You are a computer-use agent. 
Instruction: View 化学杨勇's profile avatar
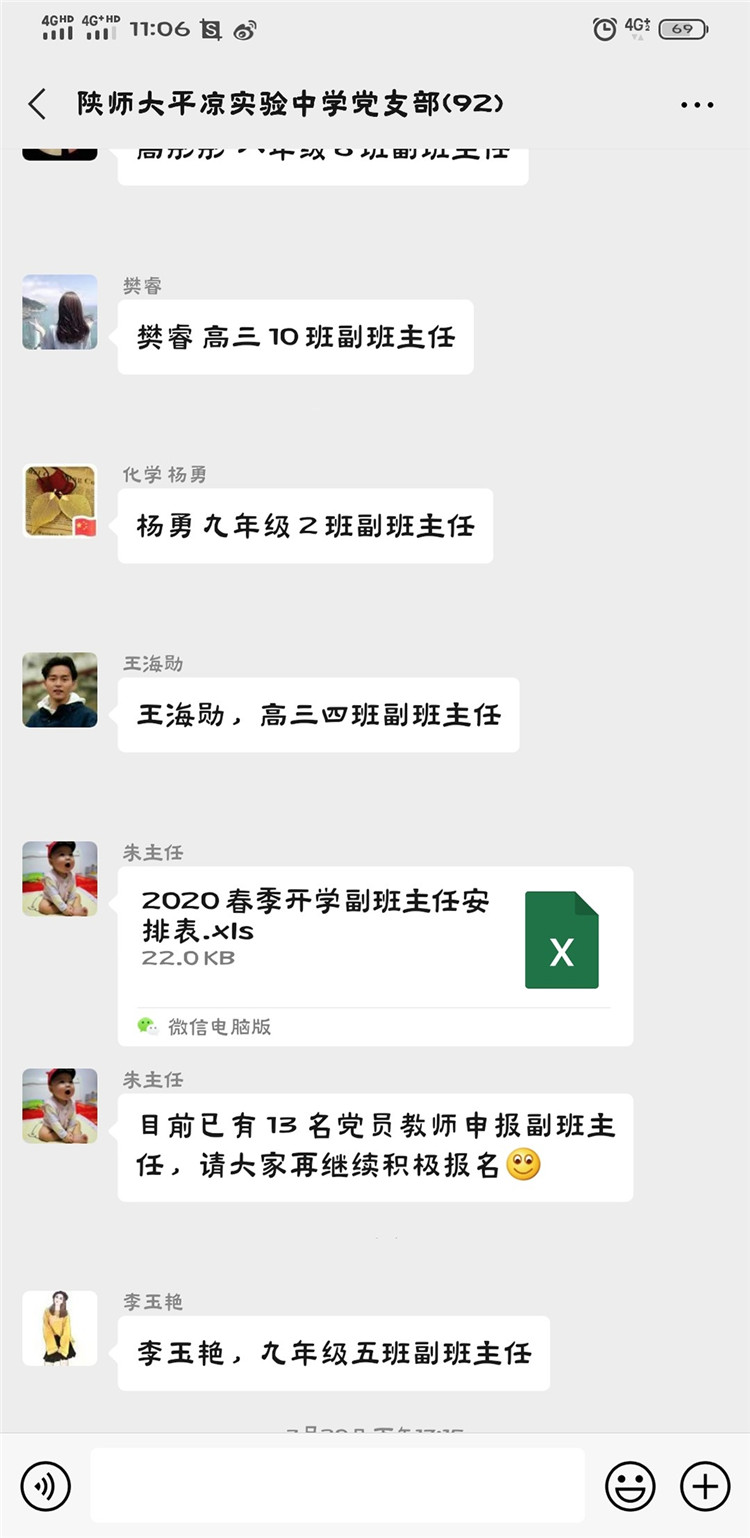click(60, 501)
